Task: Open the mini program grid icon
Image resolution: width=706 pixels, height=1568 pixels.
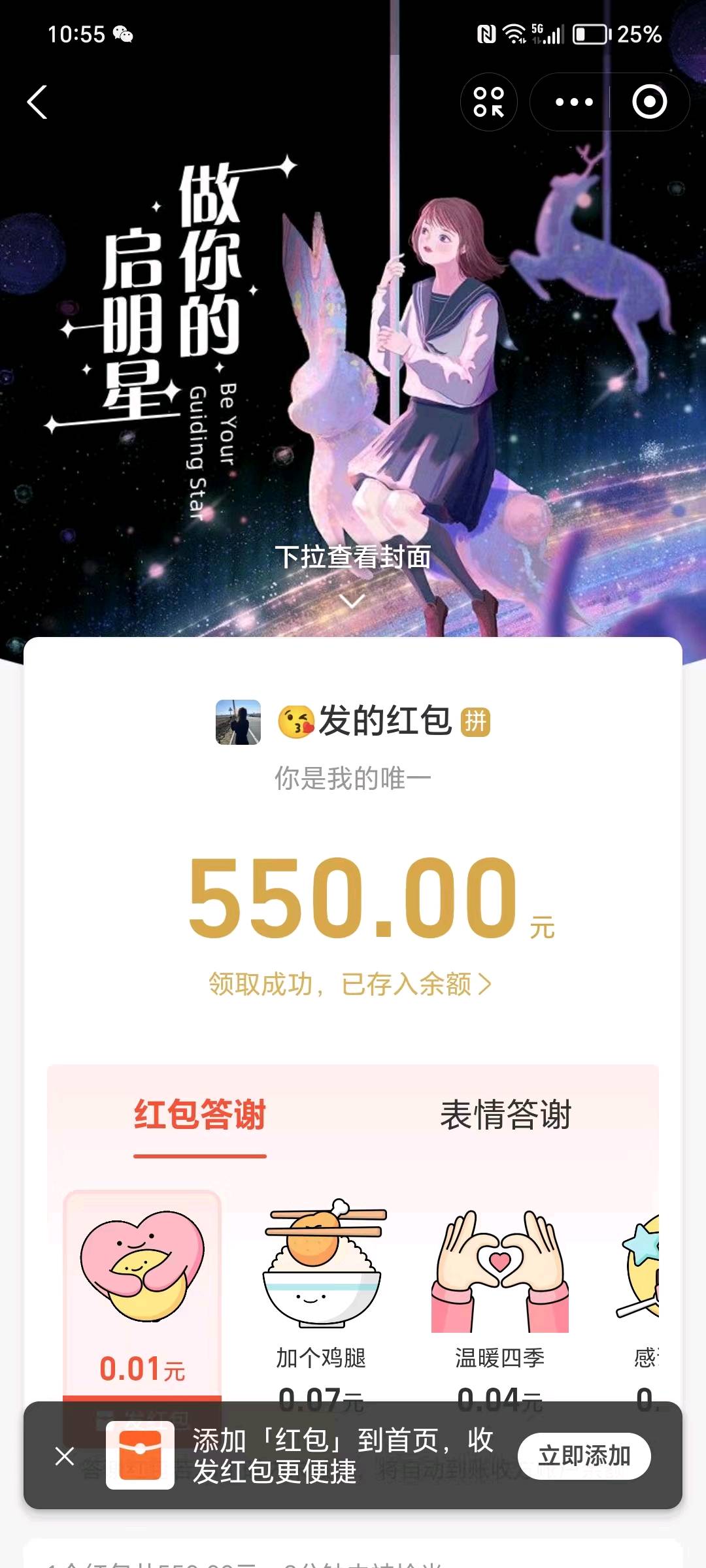Action: pos(489,103)
